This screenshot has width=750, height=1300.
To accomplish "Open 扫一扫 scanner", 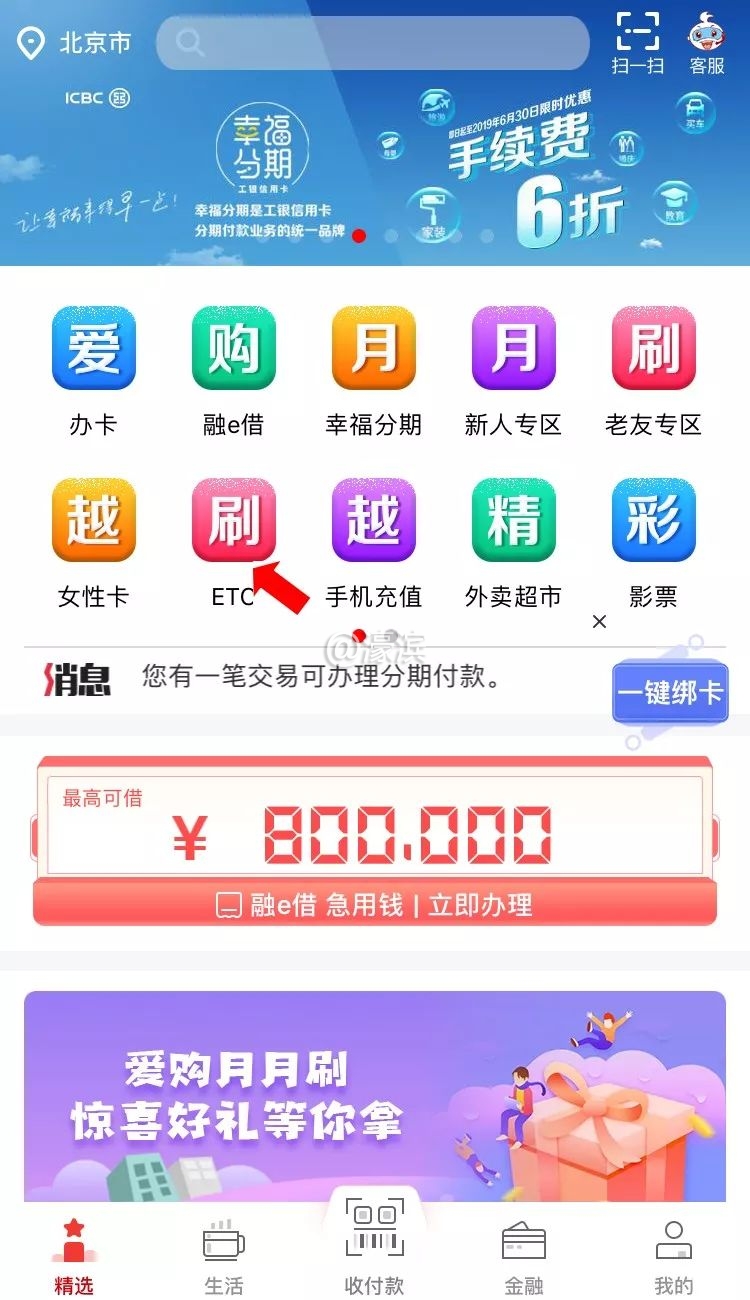I will coord(637,44).
